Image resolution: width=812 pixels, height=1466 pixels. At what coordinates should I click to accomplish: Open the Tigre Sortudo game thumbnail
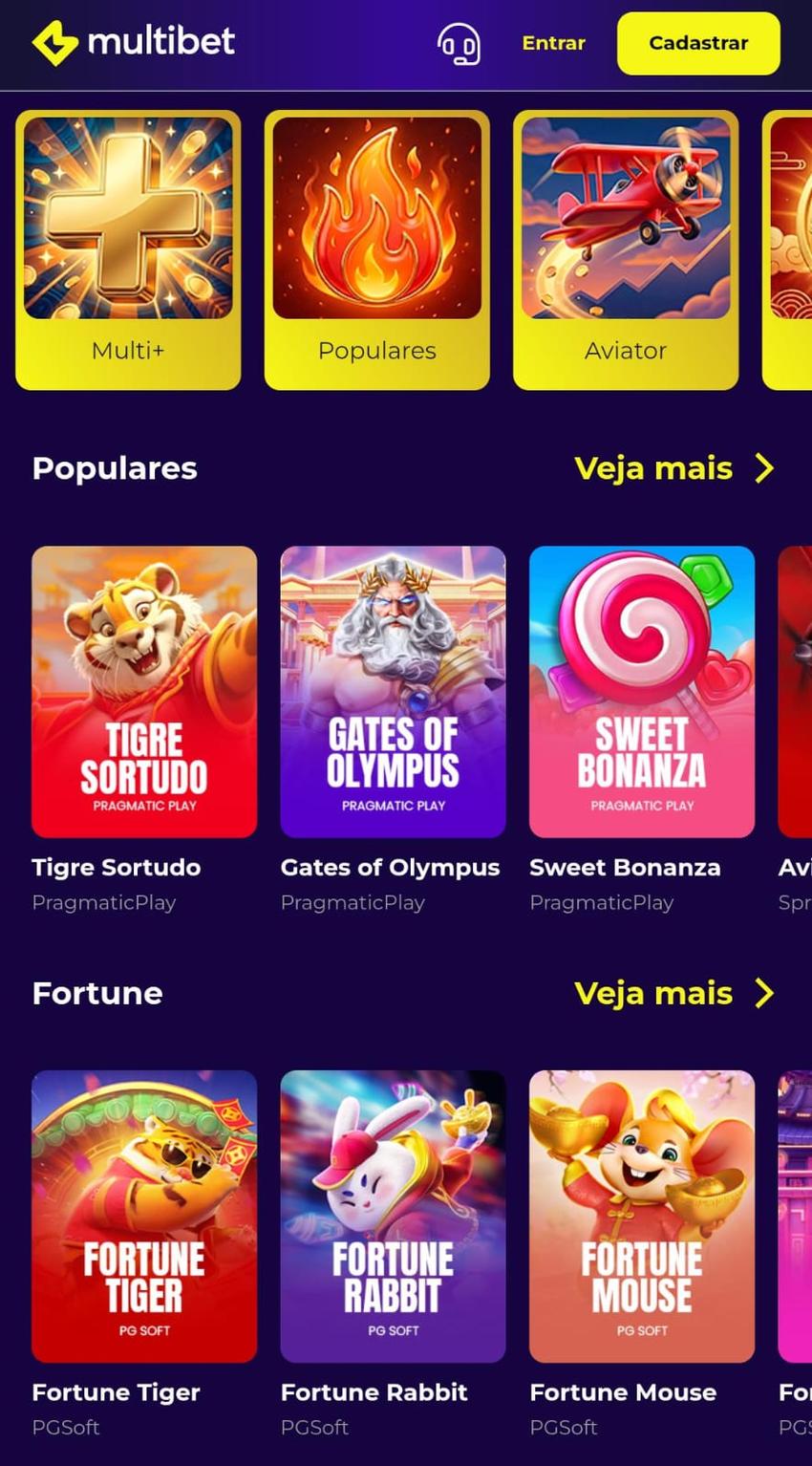143,692
